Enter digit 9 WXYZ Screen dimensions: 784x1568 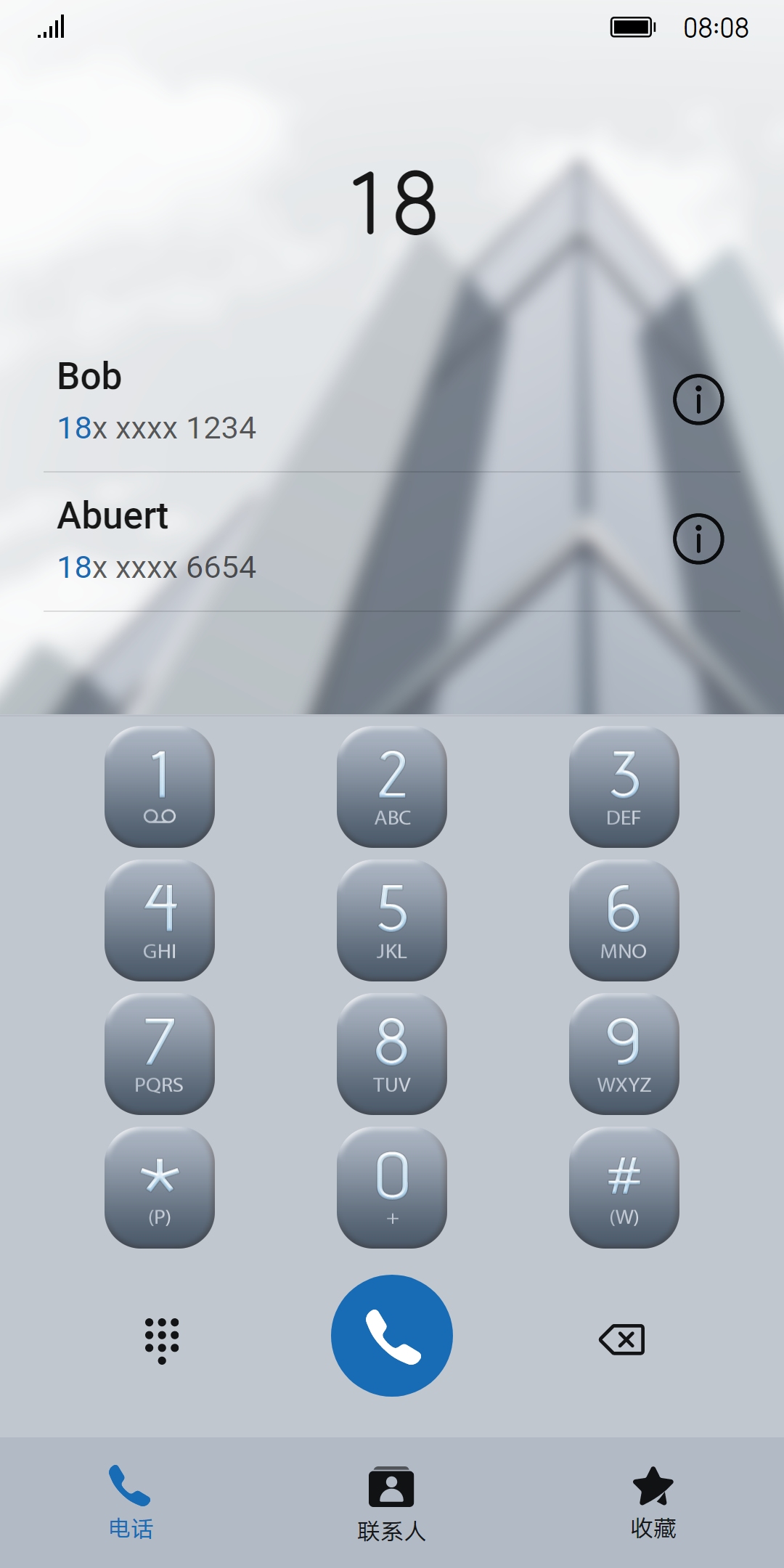624,1054
